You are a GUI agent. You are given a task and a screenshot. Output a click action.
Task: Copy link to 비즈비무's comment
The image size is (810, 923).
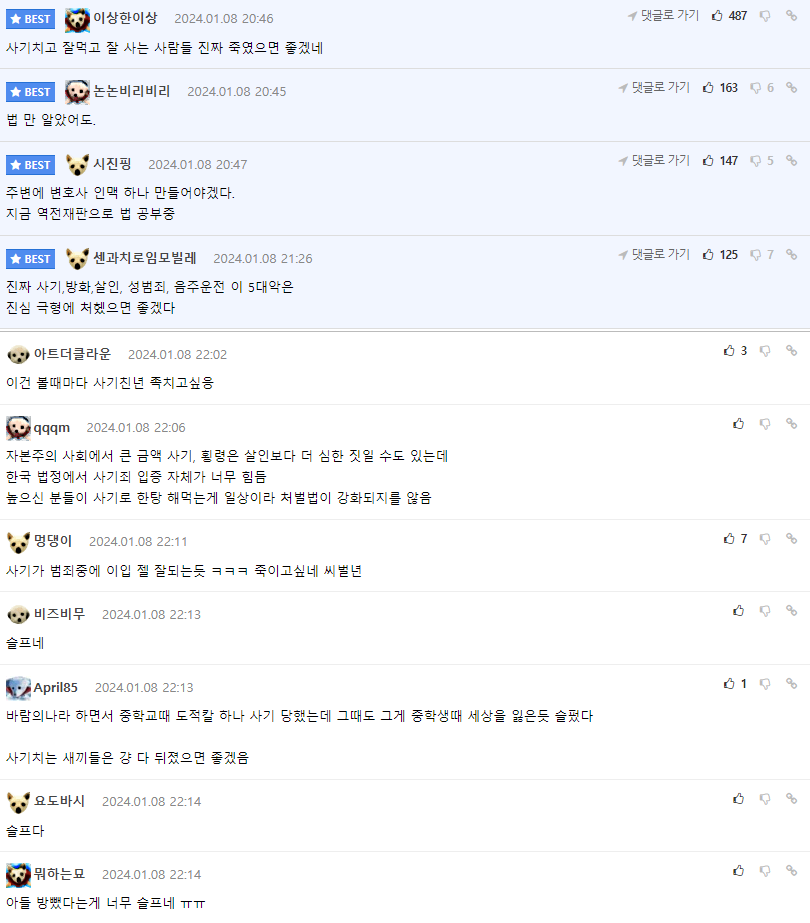tap(791, 611)
